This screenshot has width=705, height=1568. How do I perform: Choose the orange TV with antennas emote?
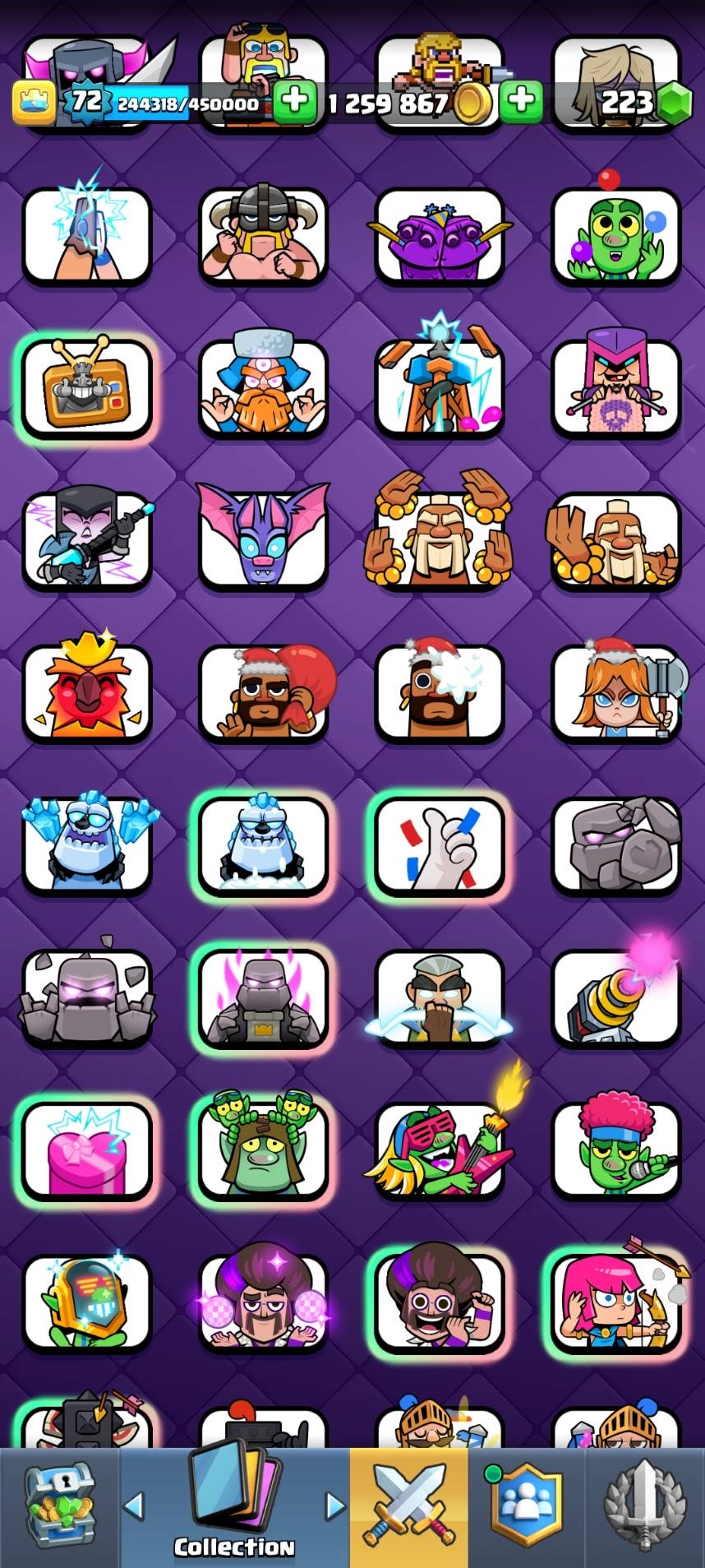tap(87, 386)
